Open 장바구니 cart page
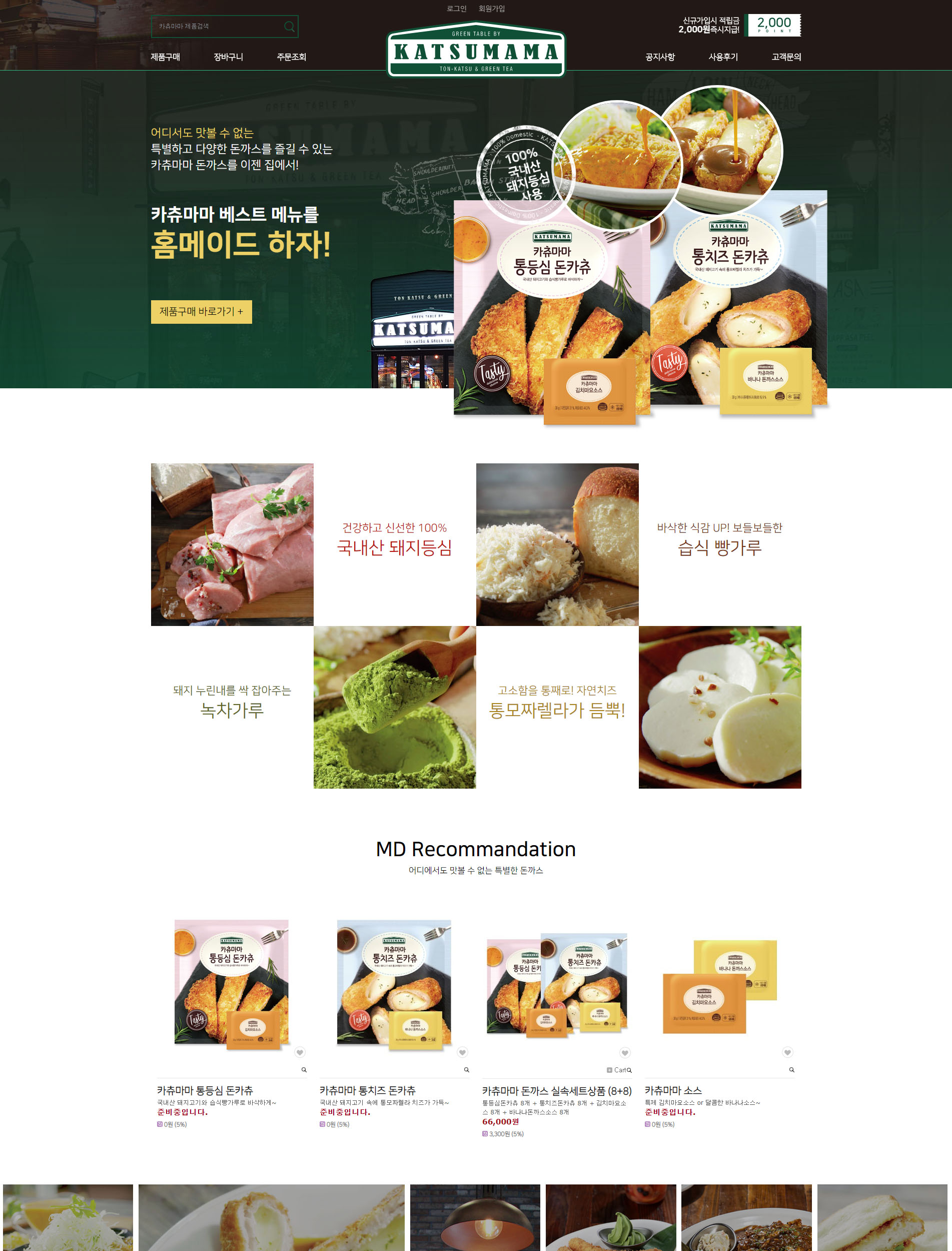The image size is (952, 1251). coord(228,57)
